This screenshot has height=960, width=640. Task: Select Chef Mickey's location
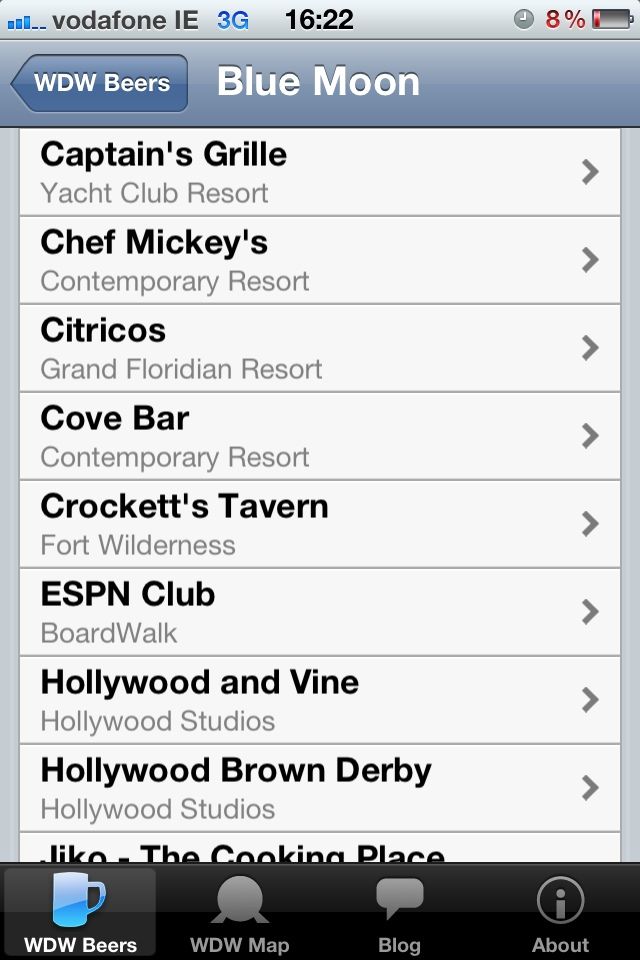coord(320,260)
